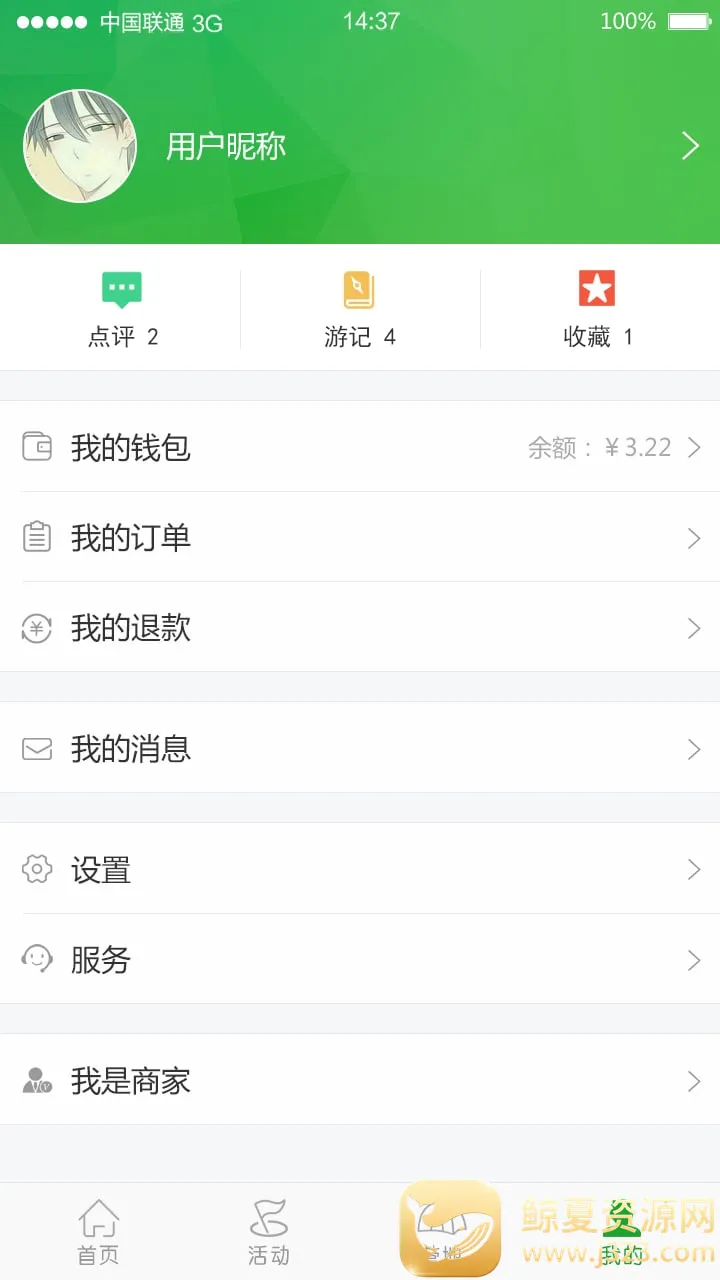View my 点评 reviews
Image resolution: width=720 pixels, height=1280 pixels.
pyautogui.click(x=122, y=310)
